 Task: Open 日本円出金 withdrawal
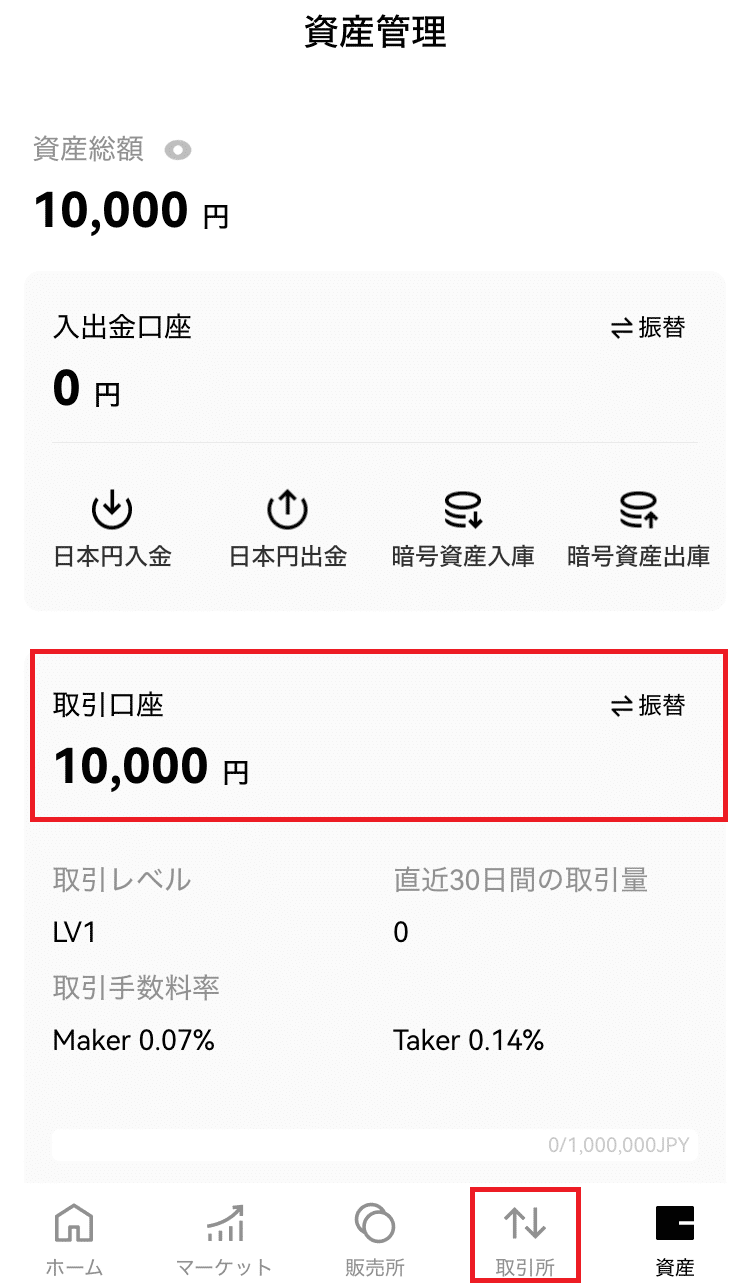coord(288,529)
